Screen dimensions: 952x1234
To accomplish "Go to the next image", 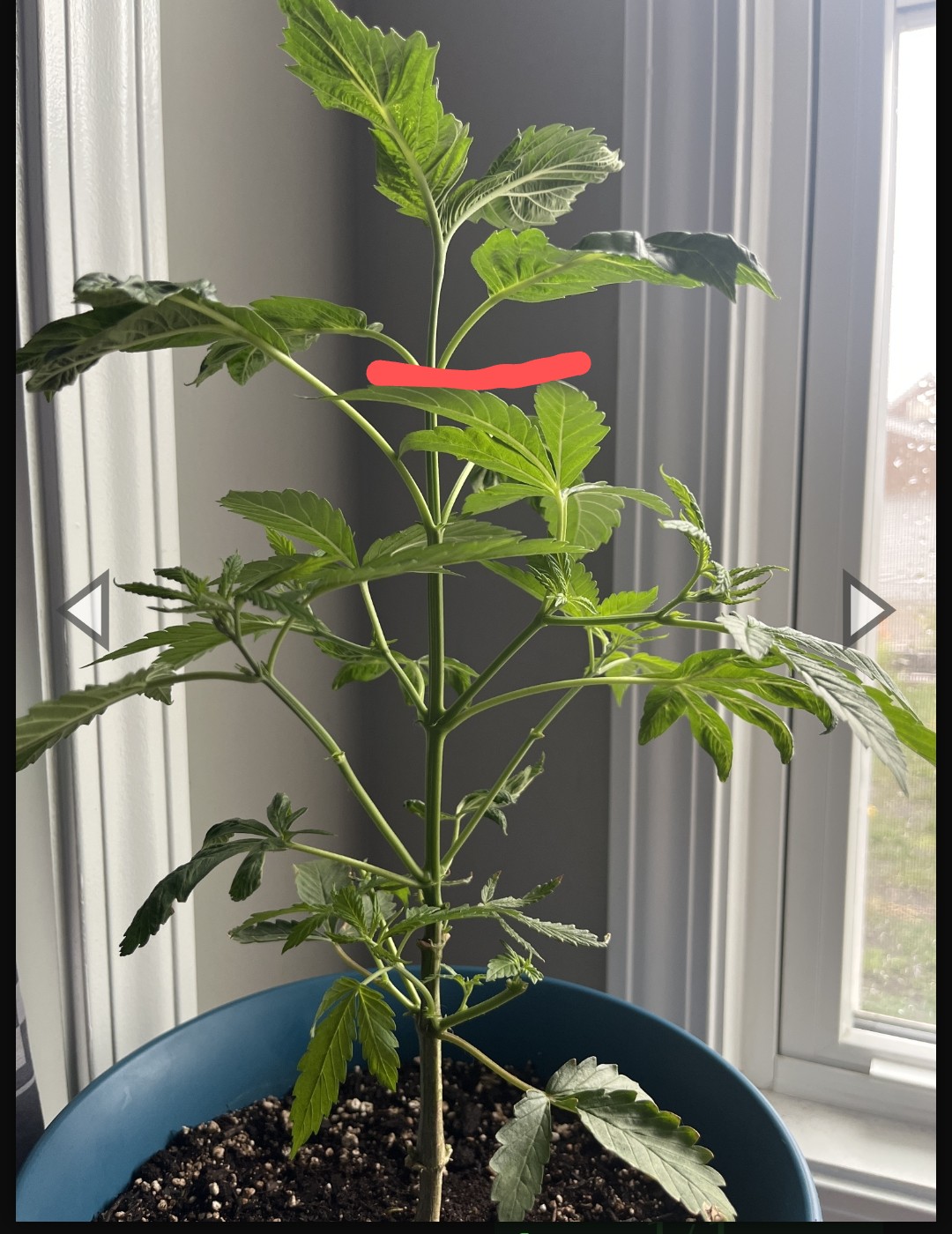I will point(866,609).
